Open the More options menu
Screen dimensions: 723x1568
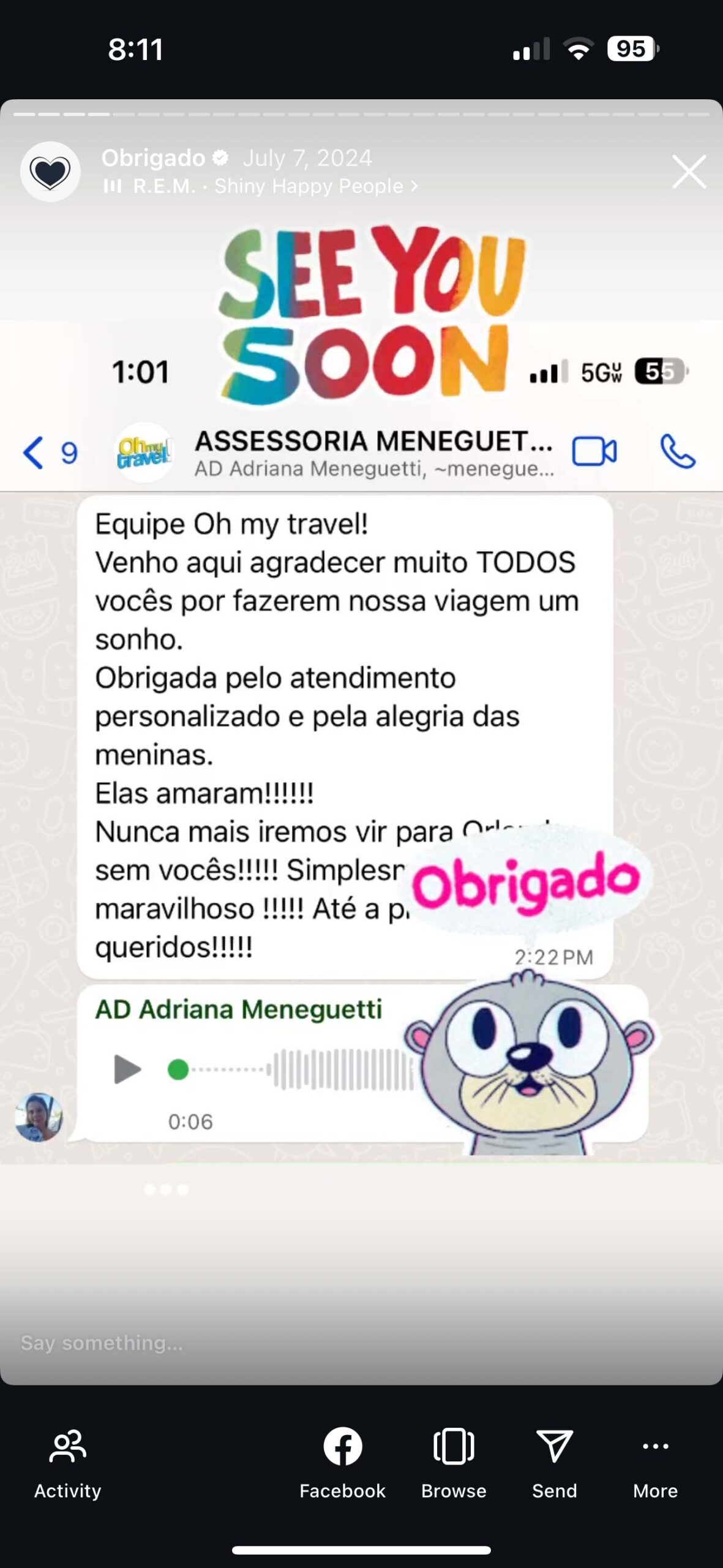(x=656, y=1464)
